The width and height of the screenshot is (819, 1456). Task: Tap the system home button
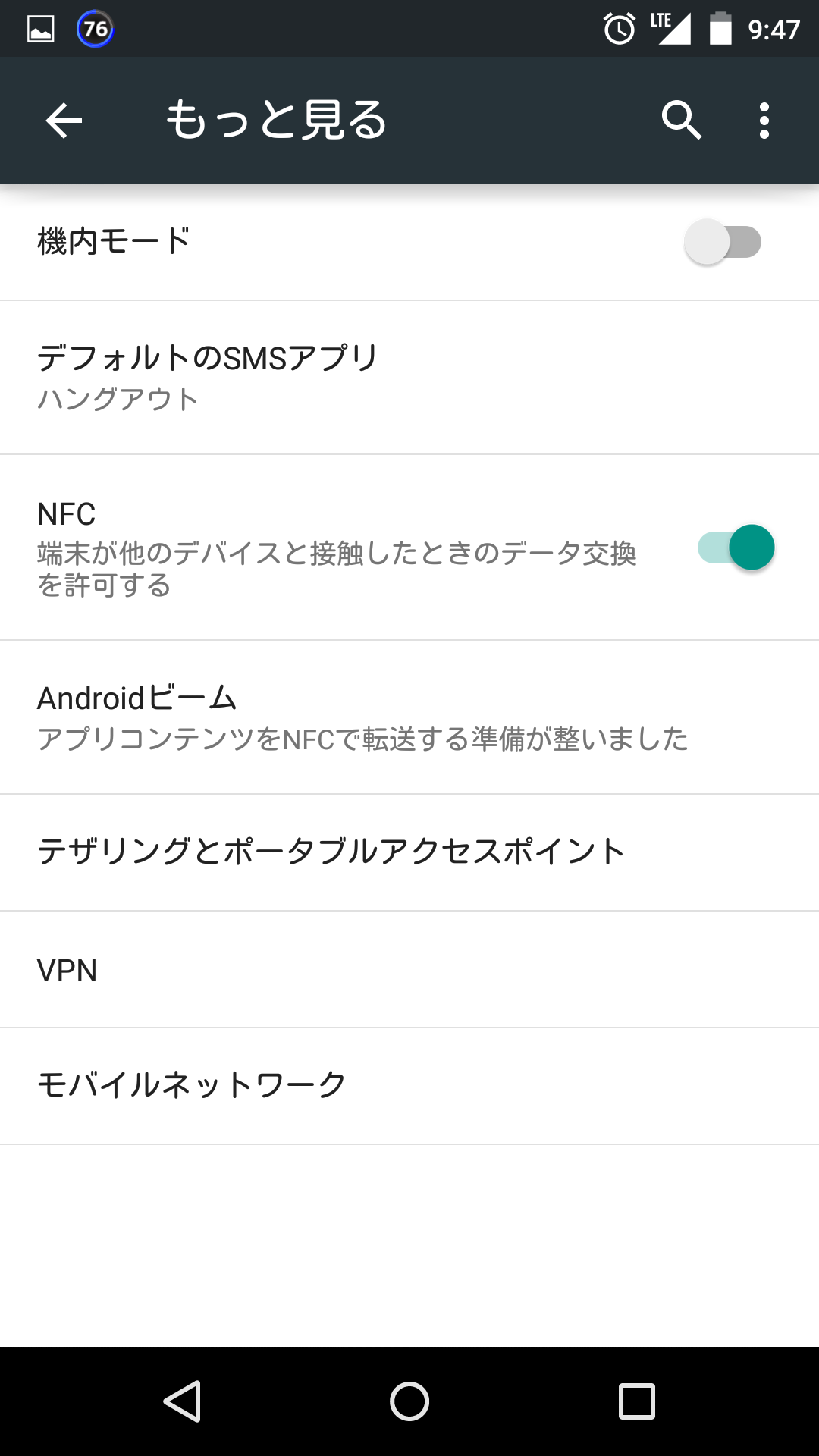(409, 1401)
